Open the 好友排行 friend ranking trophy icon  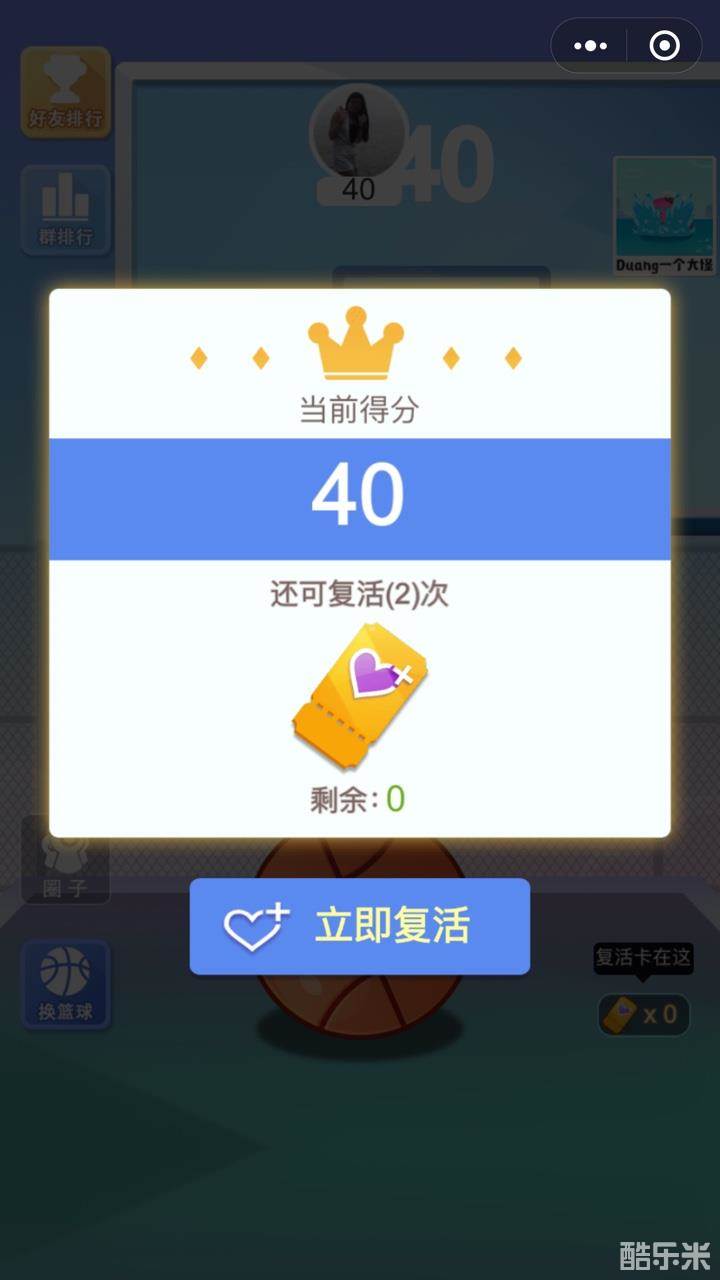click(x=65, y=93)
